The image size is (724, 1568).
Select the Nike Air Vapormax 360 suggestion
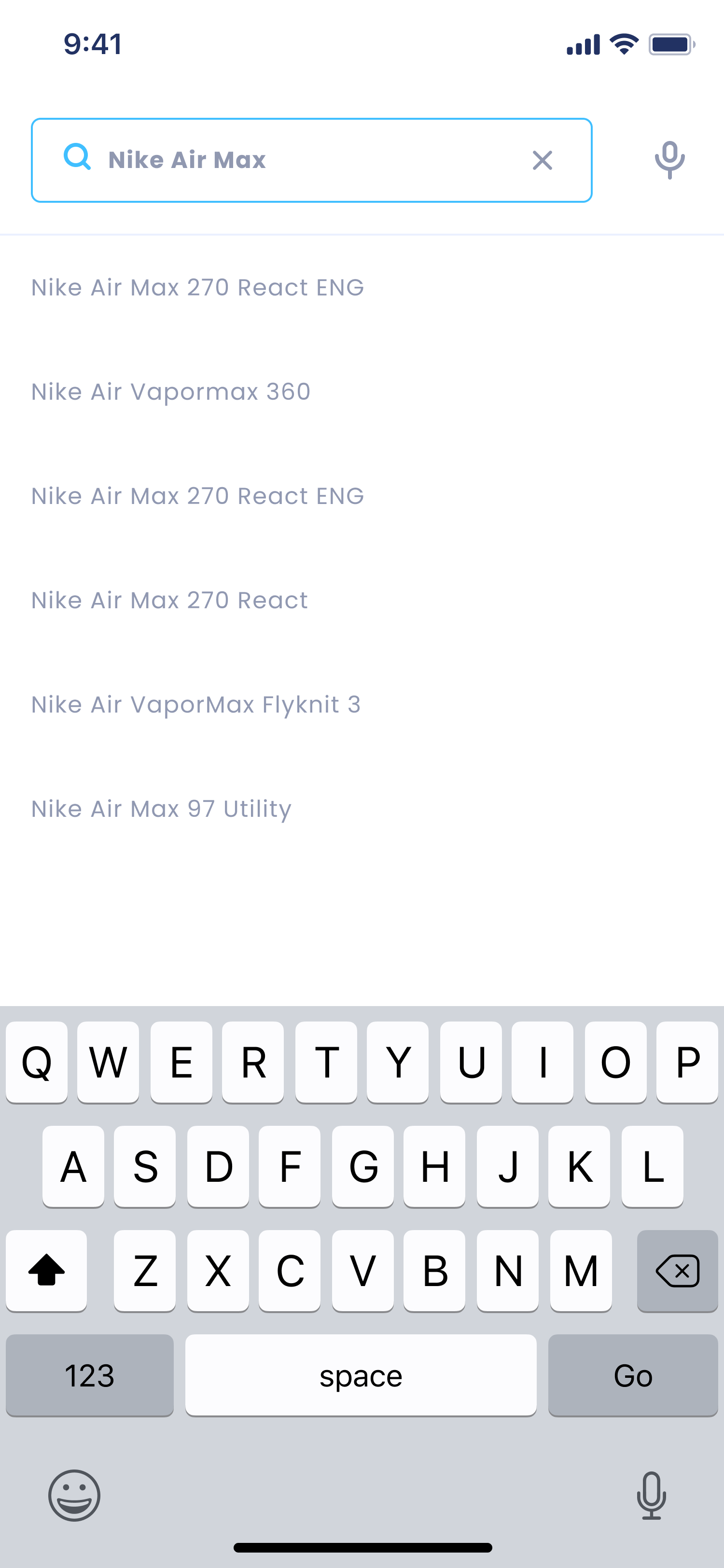click(171, 392)
